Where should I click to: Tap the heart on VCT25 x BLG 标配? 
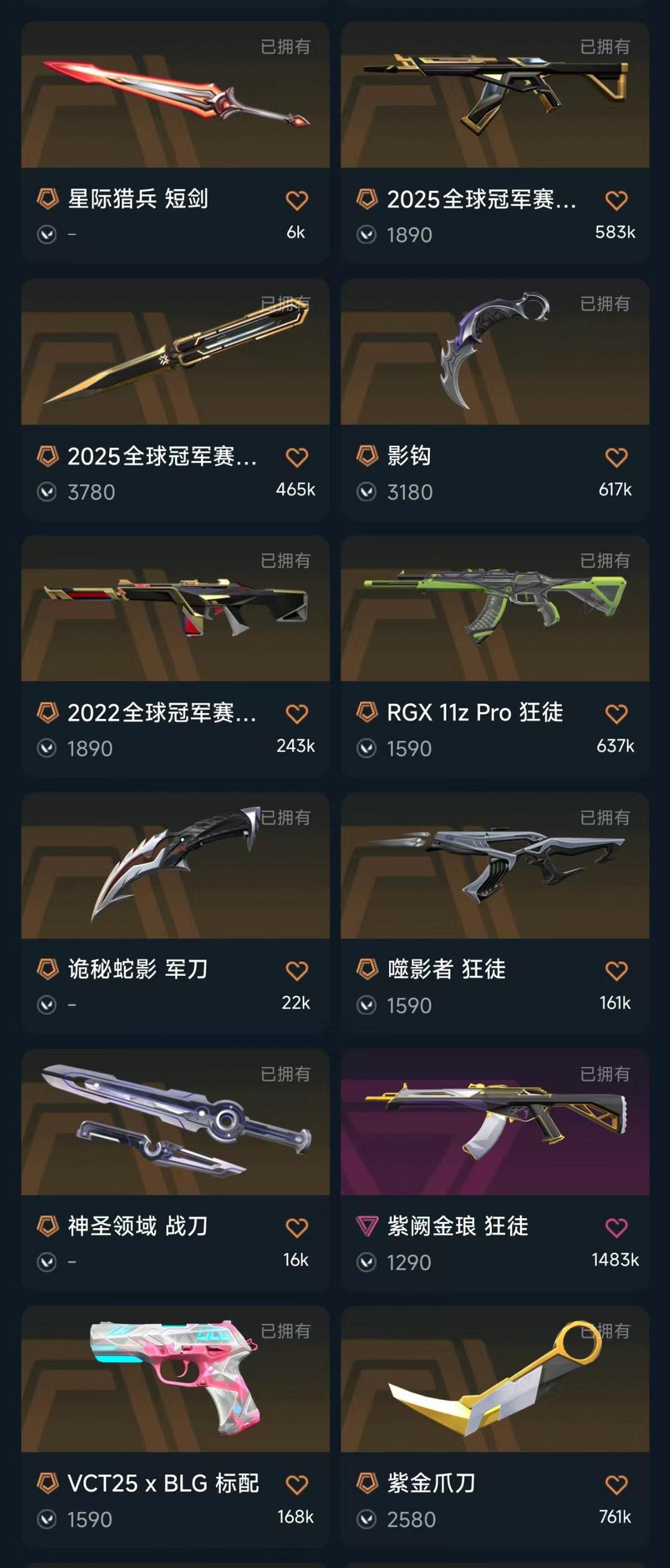[x=297, y=1484]
